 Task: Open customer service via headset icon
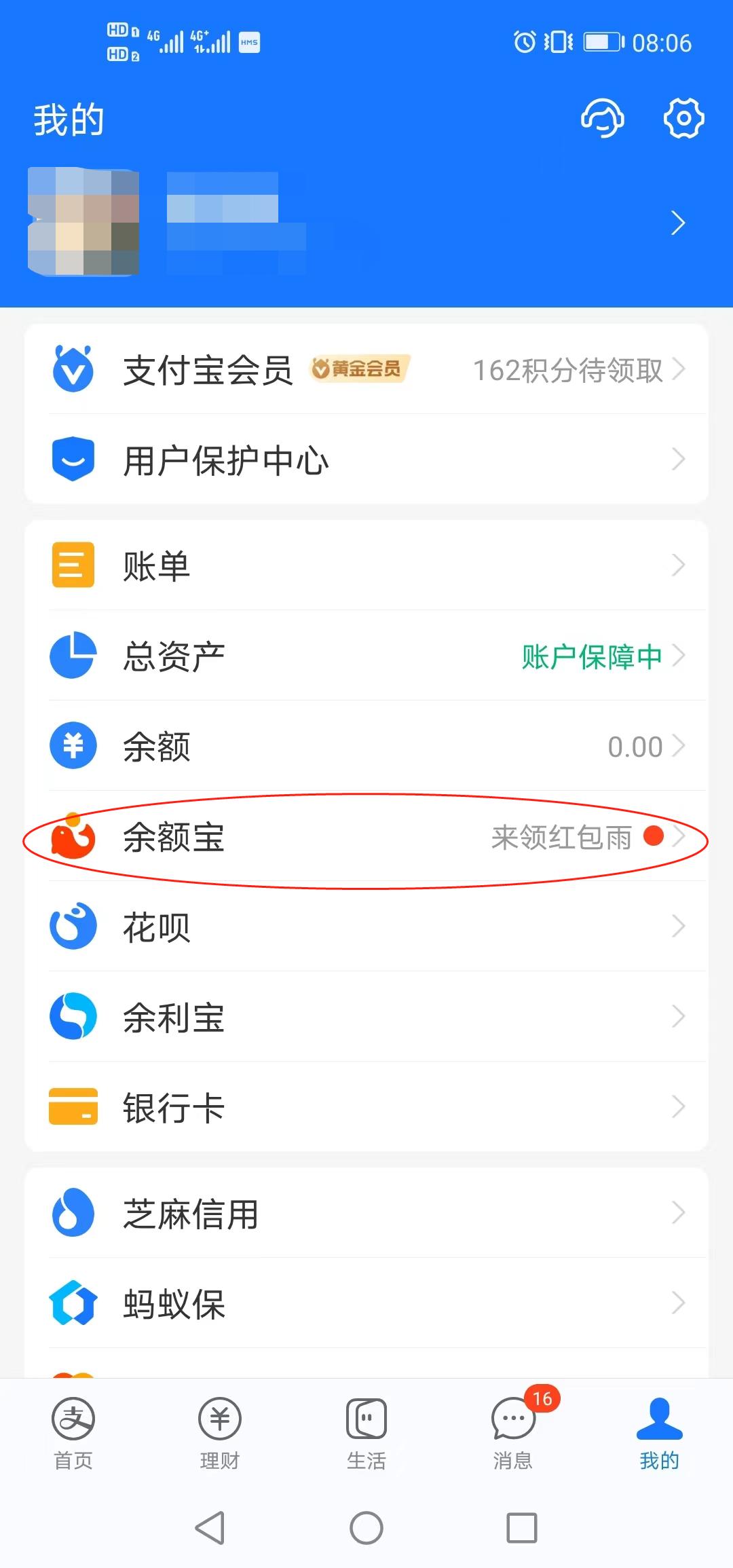[x=603, y=119]
